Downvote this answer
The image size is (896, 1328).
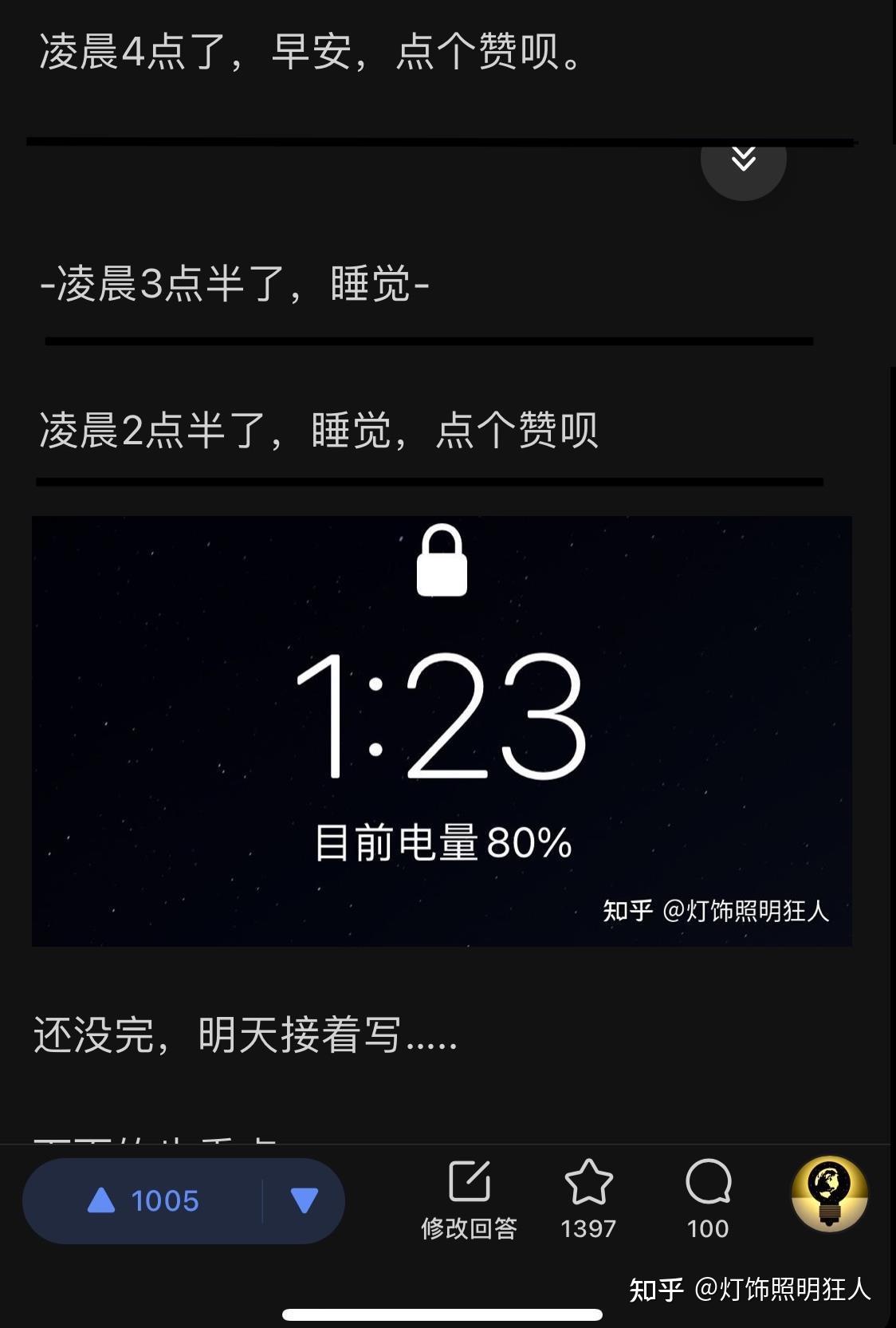pos(305,1200)
